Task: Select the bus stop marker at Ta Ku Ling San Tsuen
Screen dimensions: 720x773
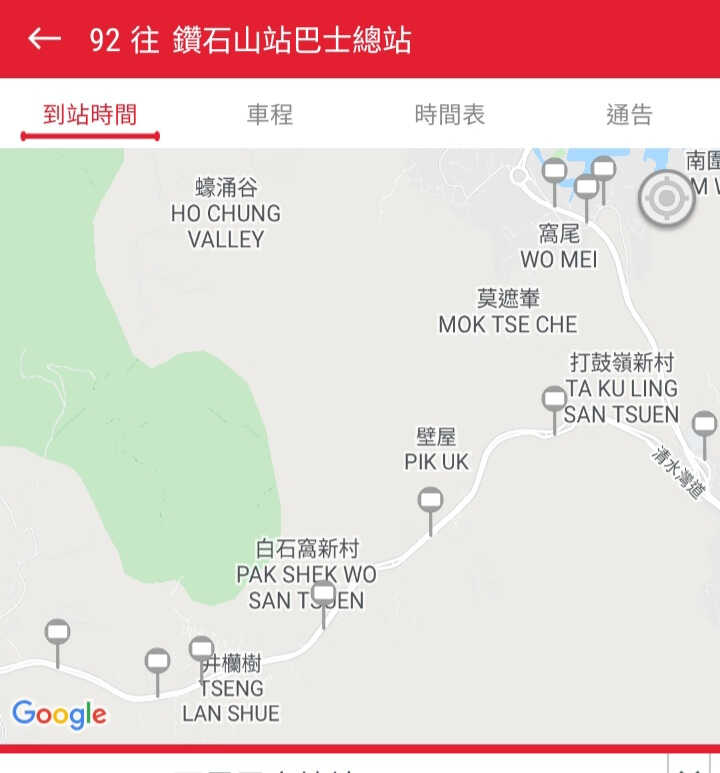Action: 554,399
